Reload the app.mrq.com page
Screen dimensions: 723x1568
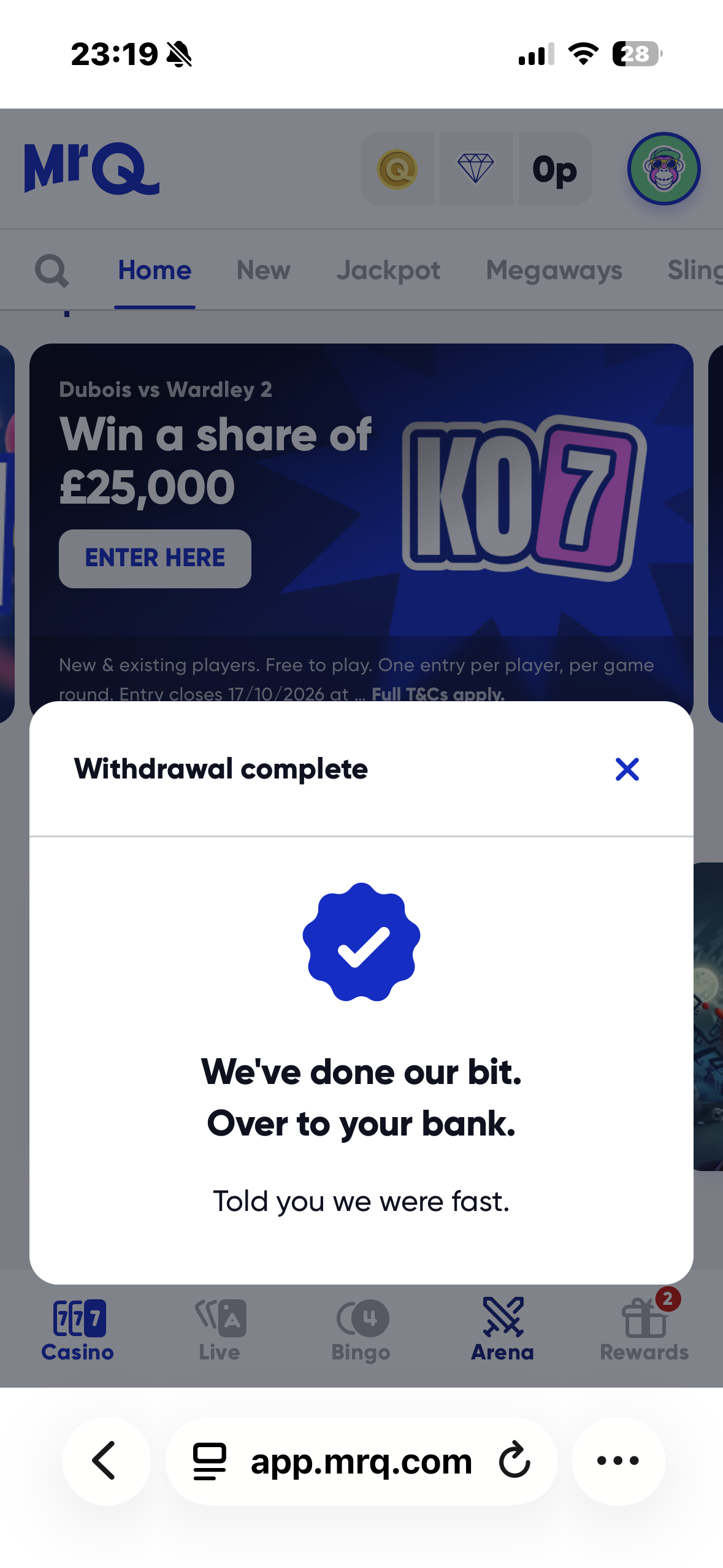(x=514, y=1461)
